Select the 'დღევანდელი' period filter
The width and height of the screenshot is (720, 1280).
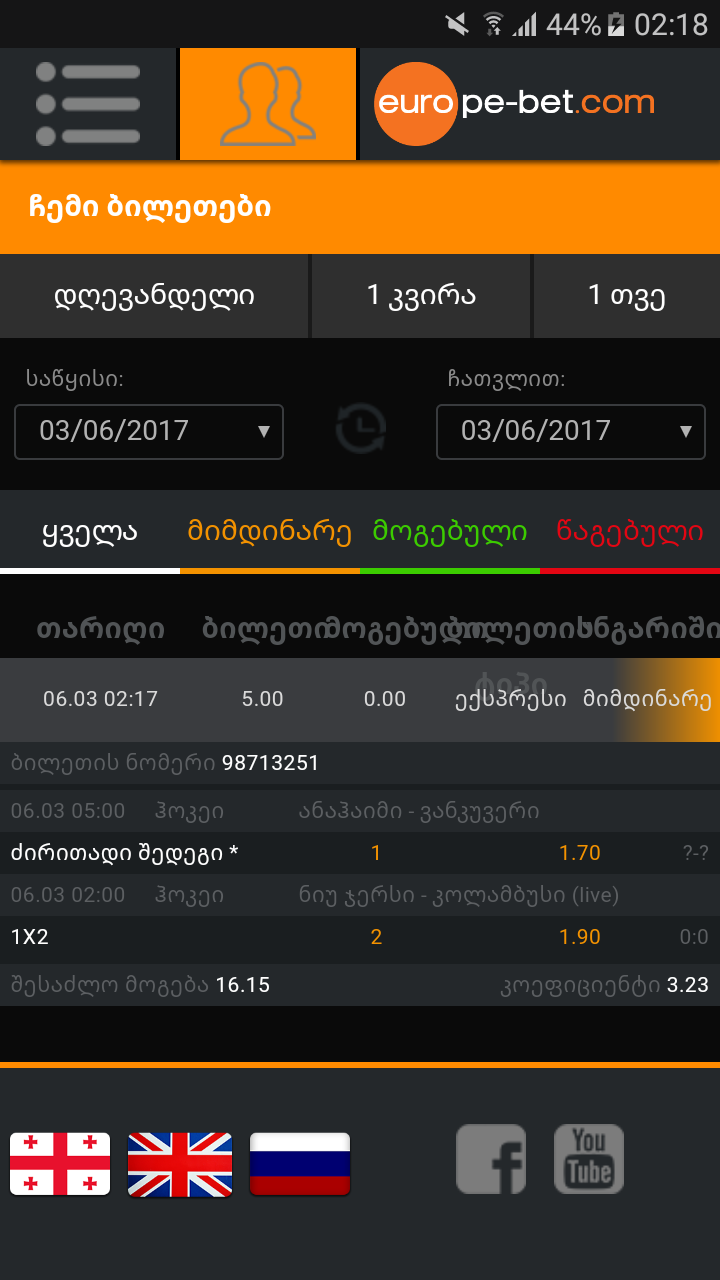(154, 295)
